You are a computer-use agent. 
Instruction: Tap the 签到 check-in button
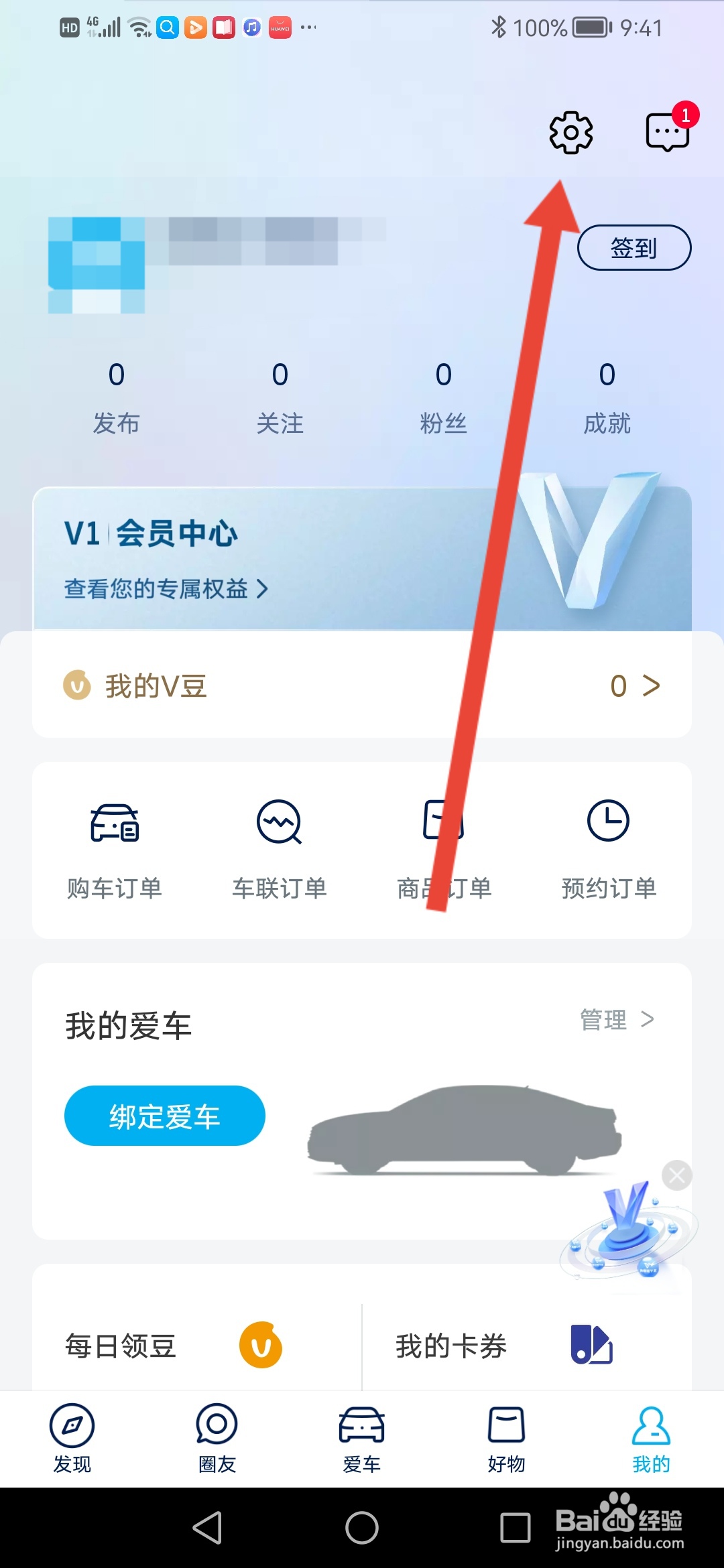[x=634, y=247]
